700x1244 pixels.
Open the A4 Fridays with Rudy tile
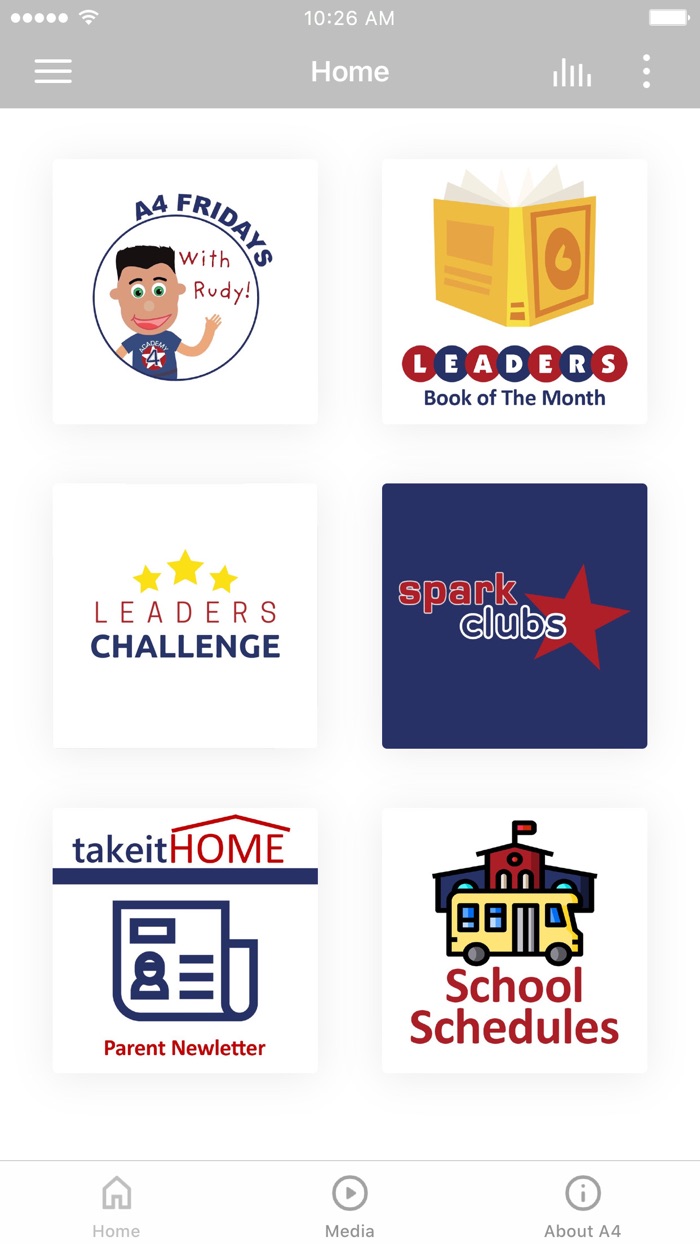pyautogui.click(x=185, y=291)
